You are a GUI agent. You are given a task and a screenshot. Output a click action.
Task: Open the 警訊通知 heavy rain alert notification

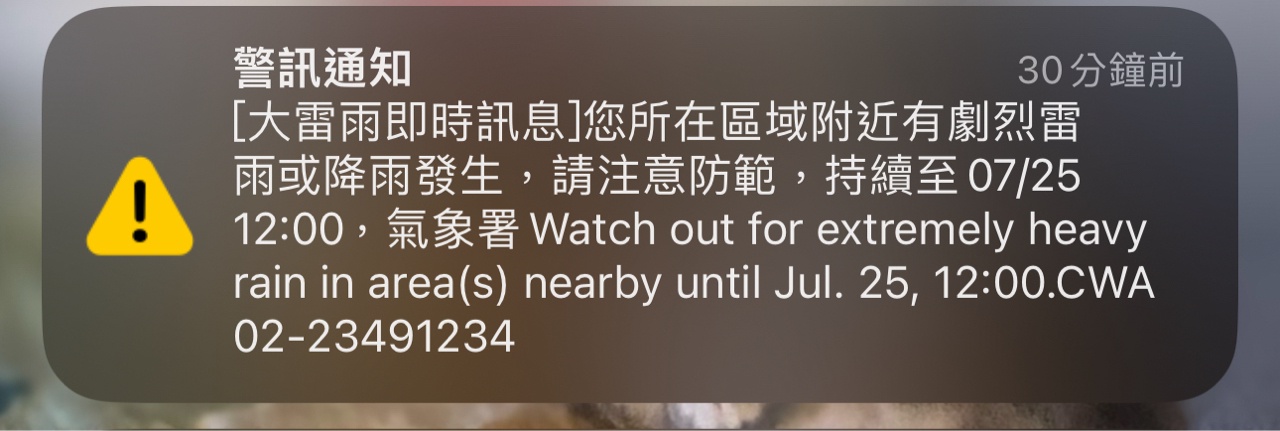tap(640, 205)
